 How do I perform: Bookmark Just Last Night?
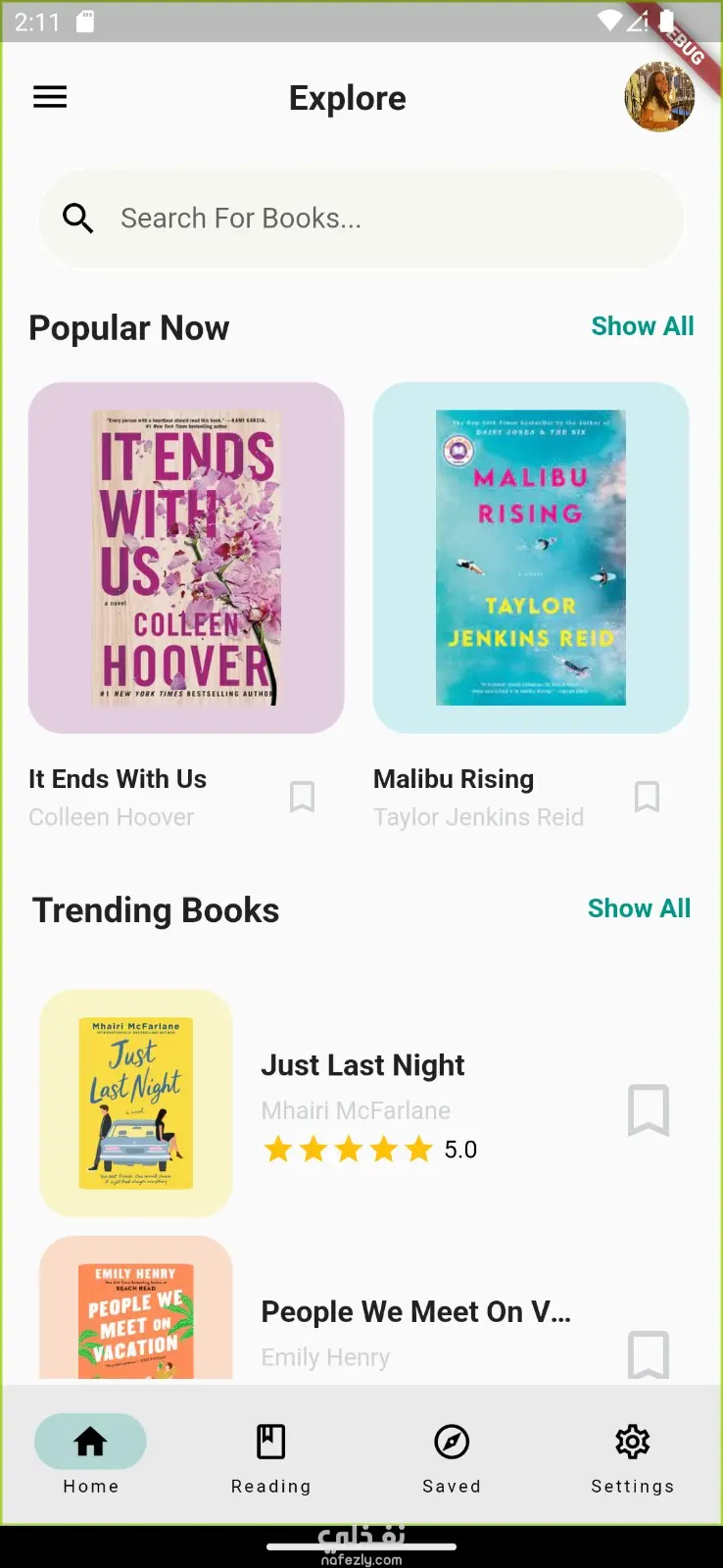click(x=648, y=1109)
